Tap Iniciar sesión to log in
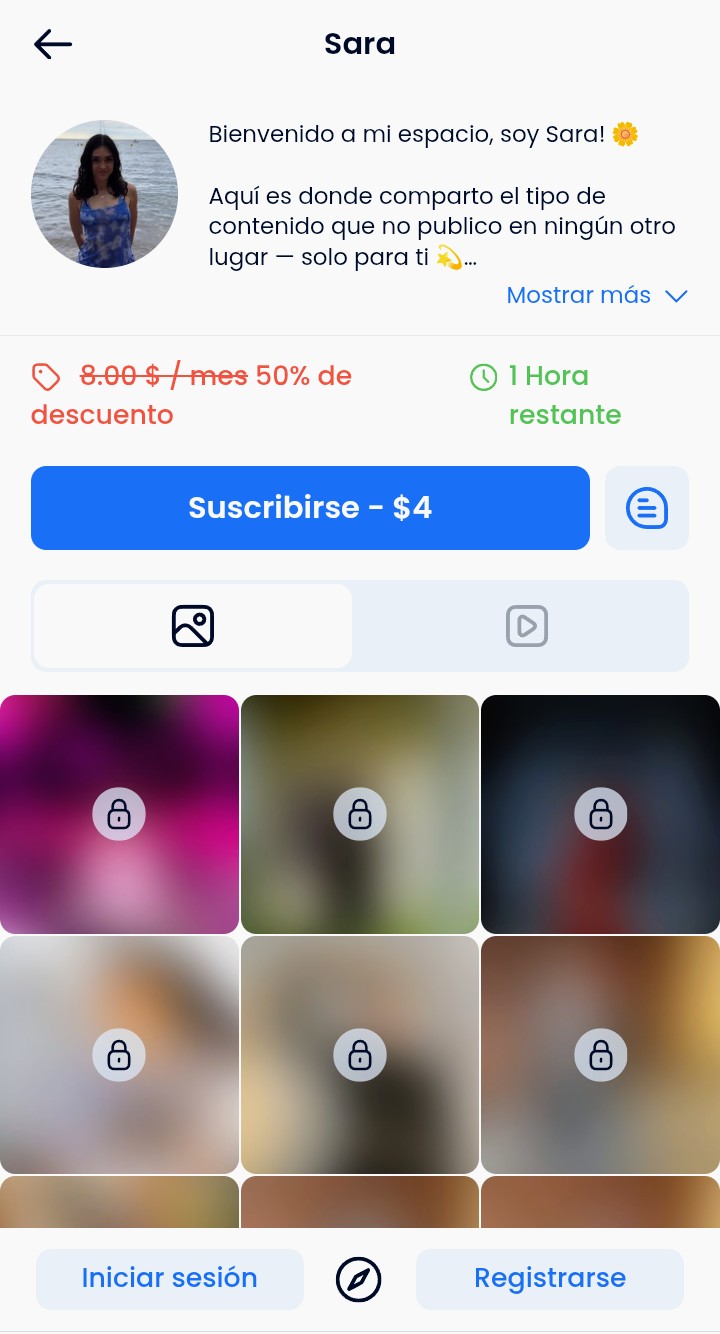The image size is (720, 1334). click(x=170, y=1278)
